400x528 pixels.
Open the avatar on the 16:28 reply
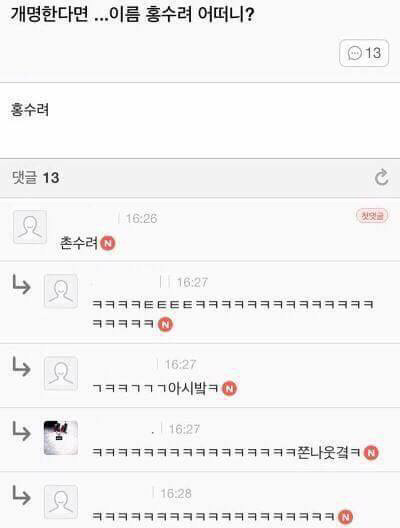[x=61, y=502]
